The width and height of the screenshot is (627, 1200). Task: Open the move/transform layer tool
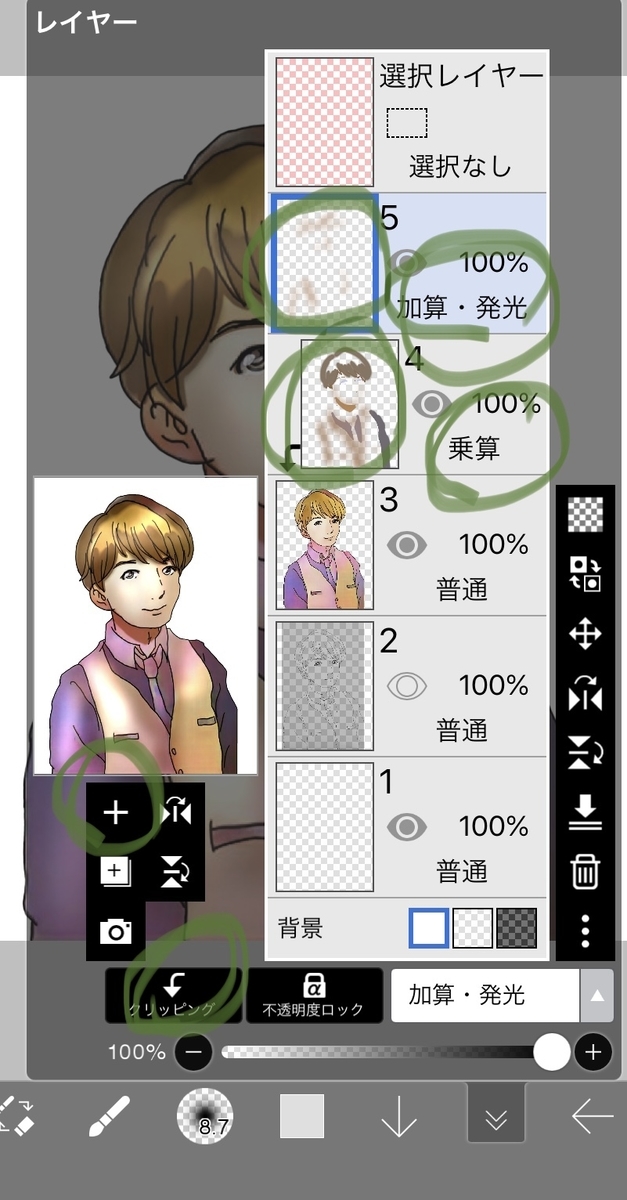(585, 633)
